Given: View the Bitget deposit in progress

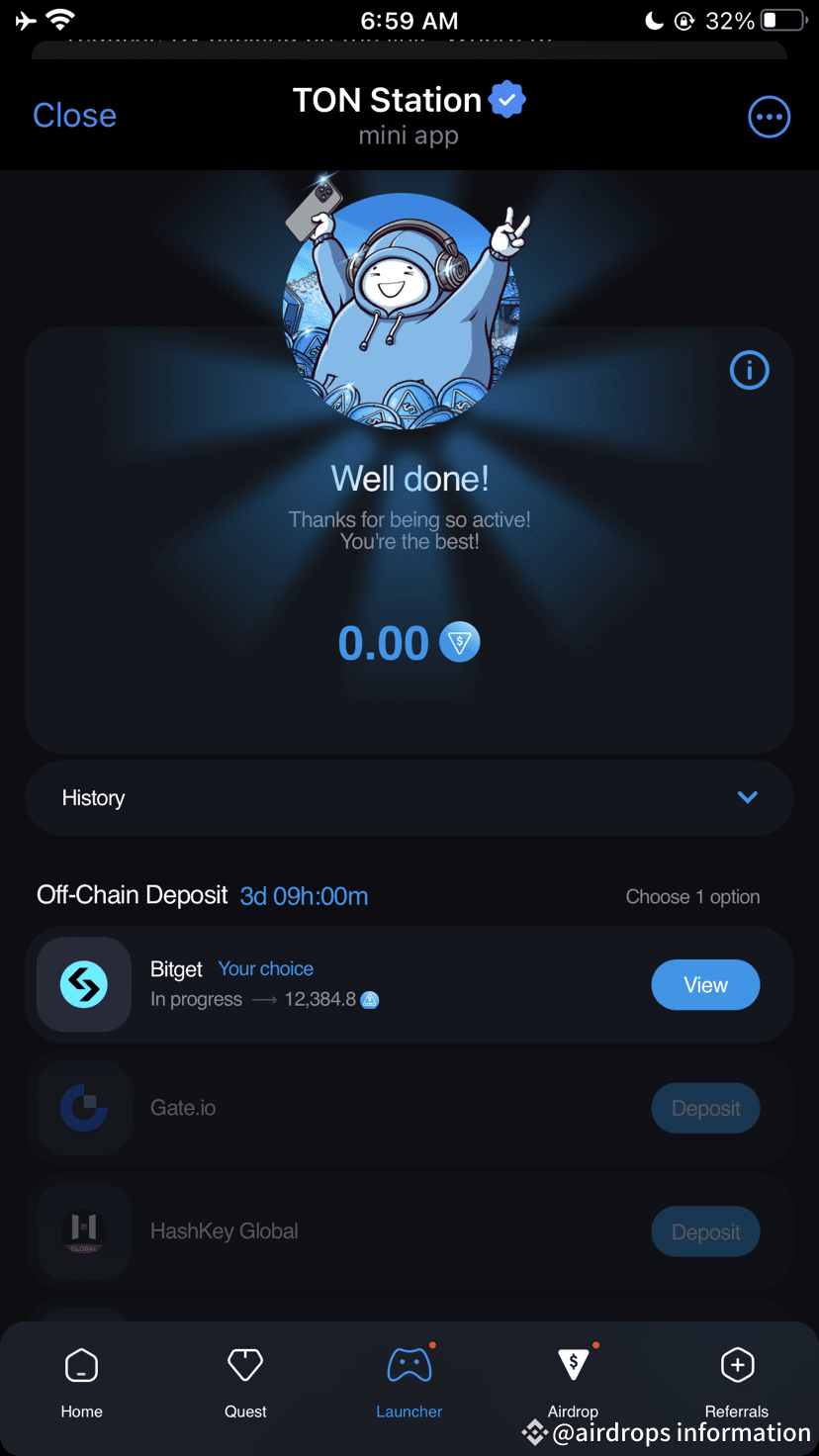Looking at the screenshot, I should point(705,984).
